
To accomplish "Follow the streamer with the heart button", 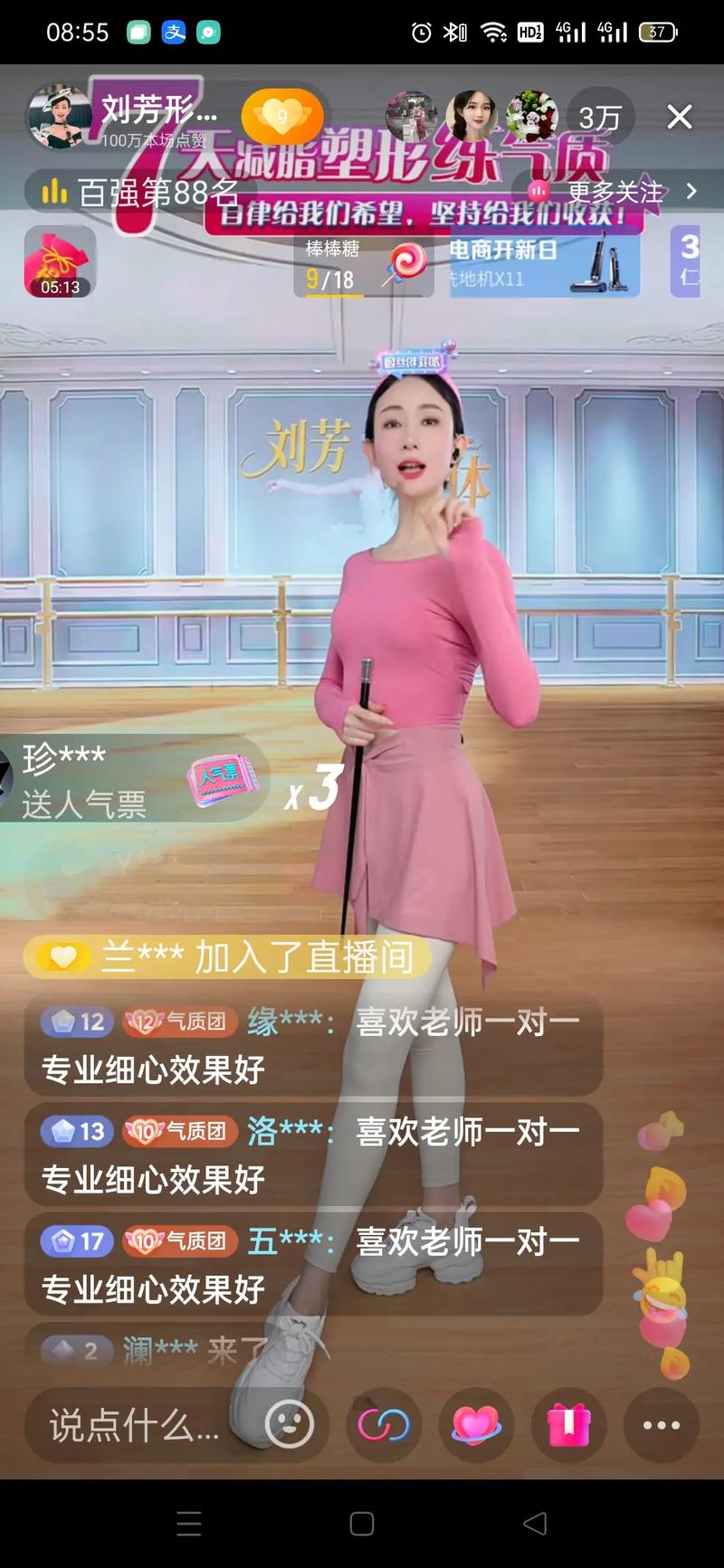I will [x=282, y=117].
